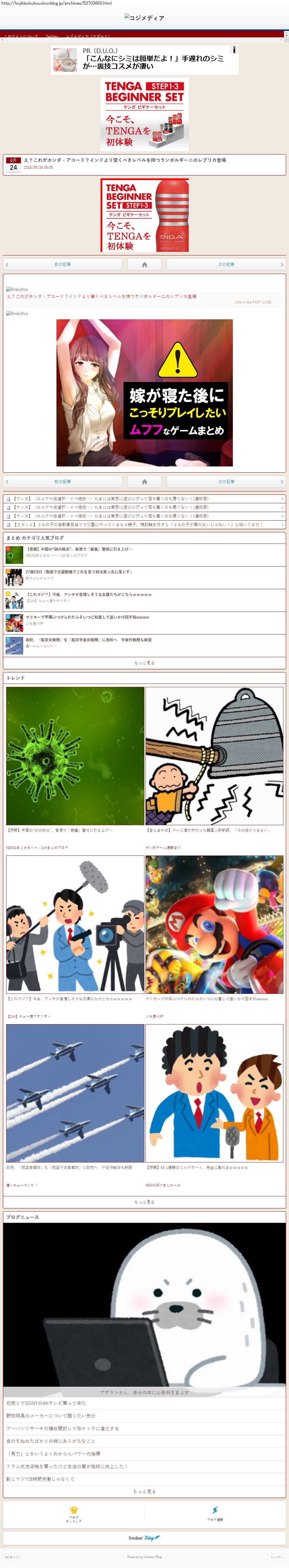Tap the PR ad info icon
289x1568 pixels.
(234, 50)
